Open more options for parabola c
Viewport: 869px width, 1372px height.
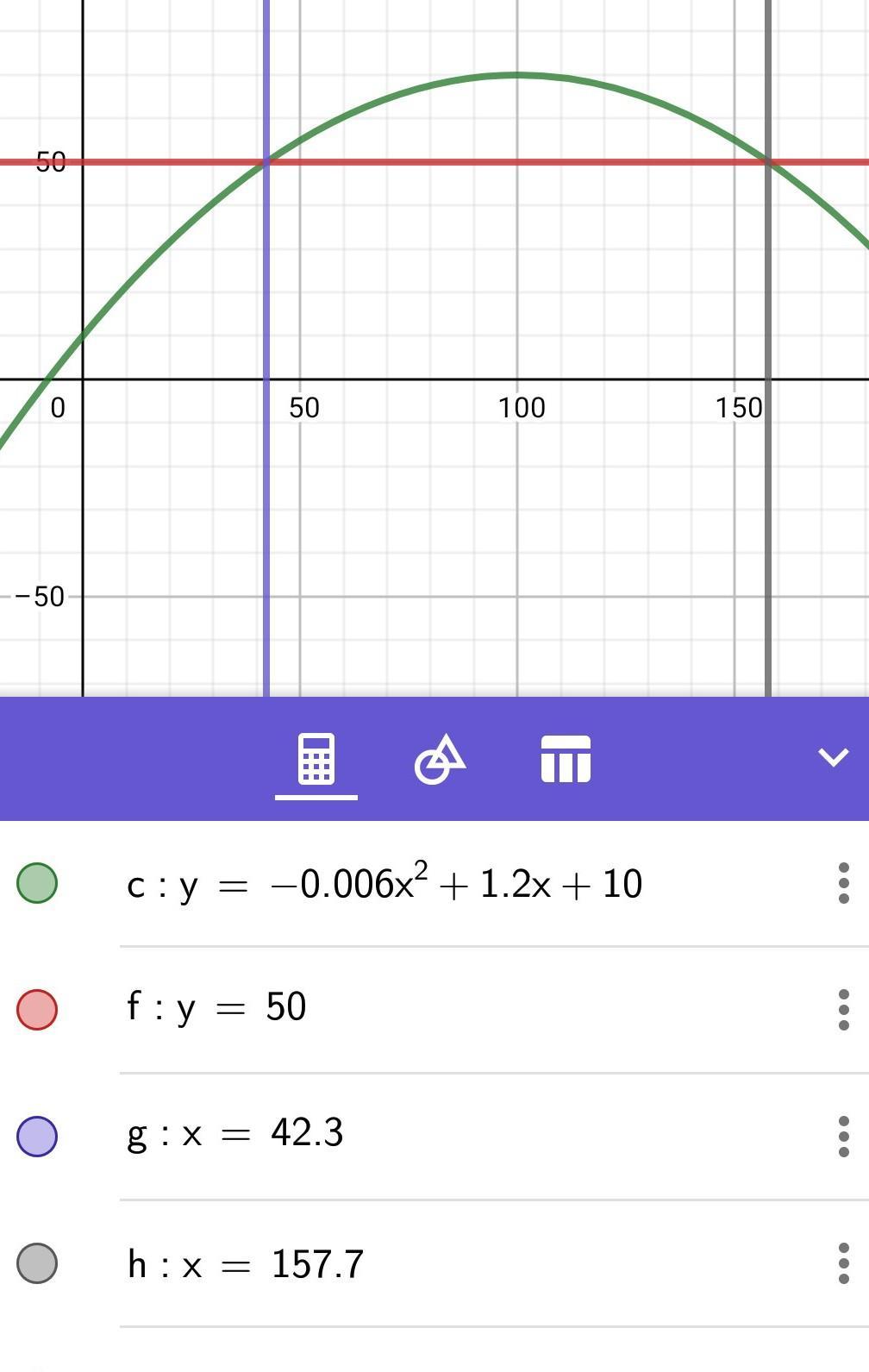click(x=843, y=883)
